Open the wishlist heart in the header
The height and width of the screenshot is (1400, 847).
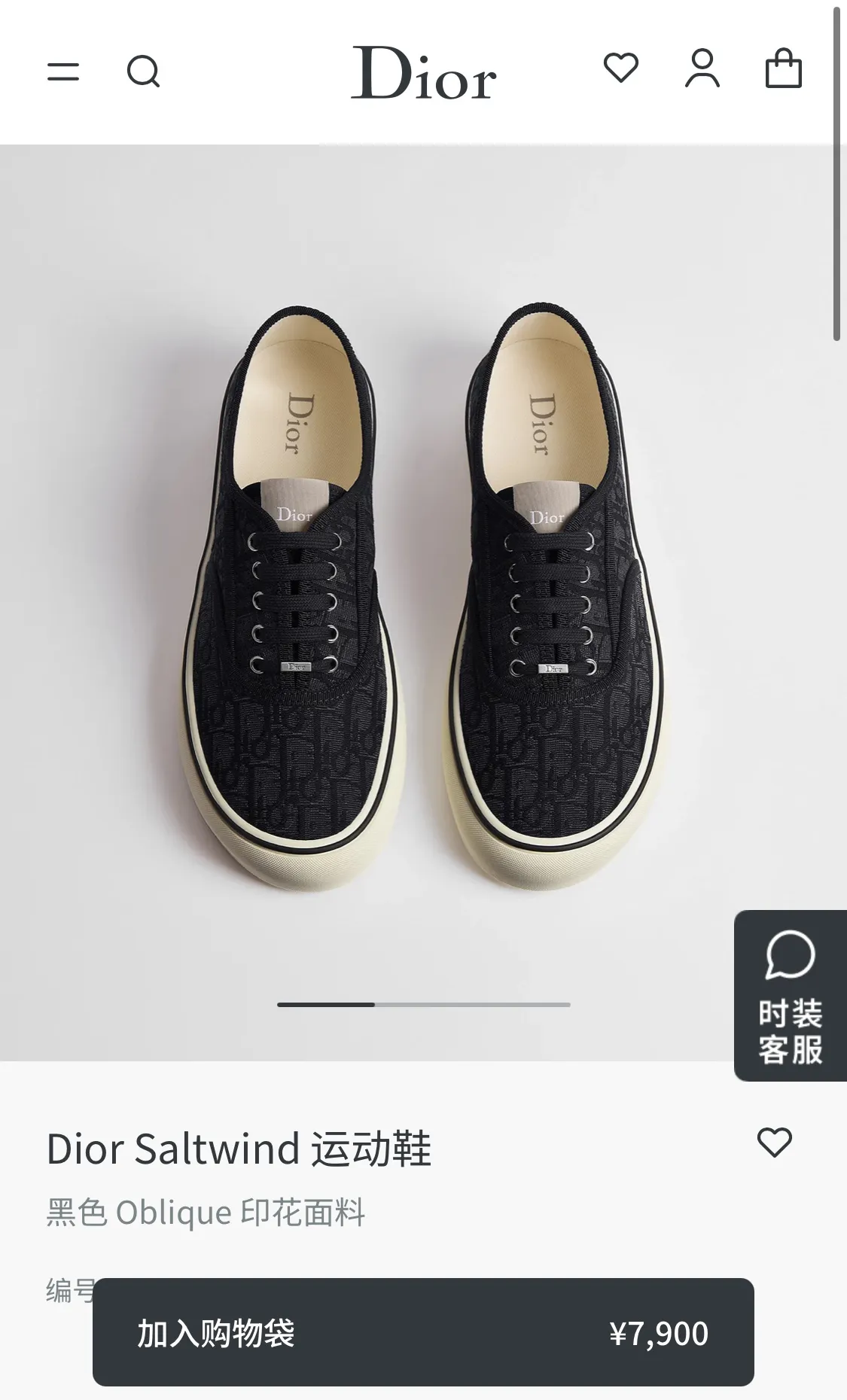pos(621,68)
